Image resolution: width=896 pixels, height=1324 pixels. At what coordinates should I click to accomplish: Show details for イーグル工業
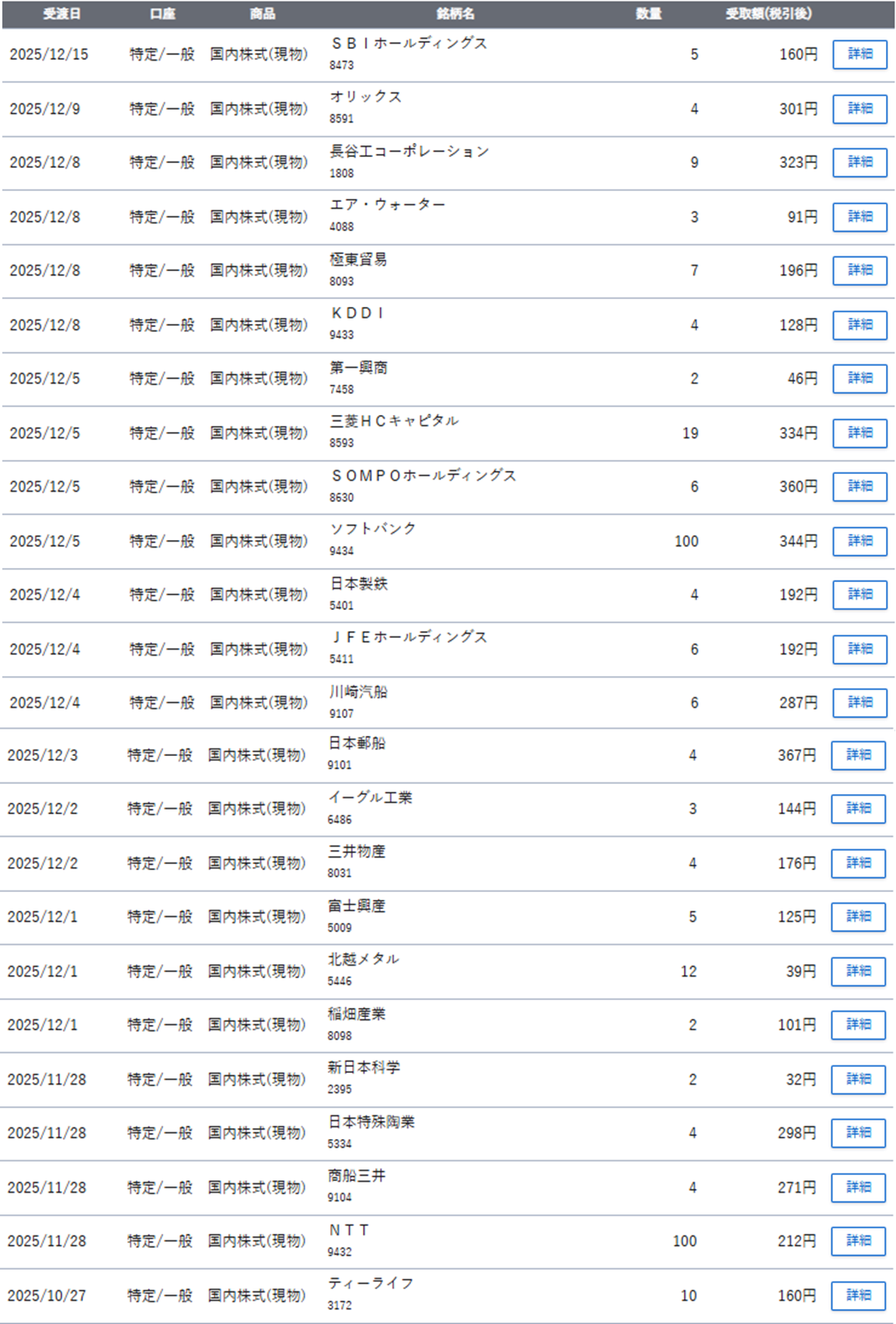(x=858, y=809)
